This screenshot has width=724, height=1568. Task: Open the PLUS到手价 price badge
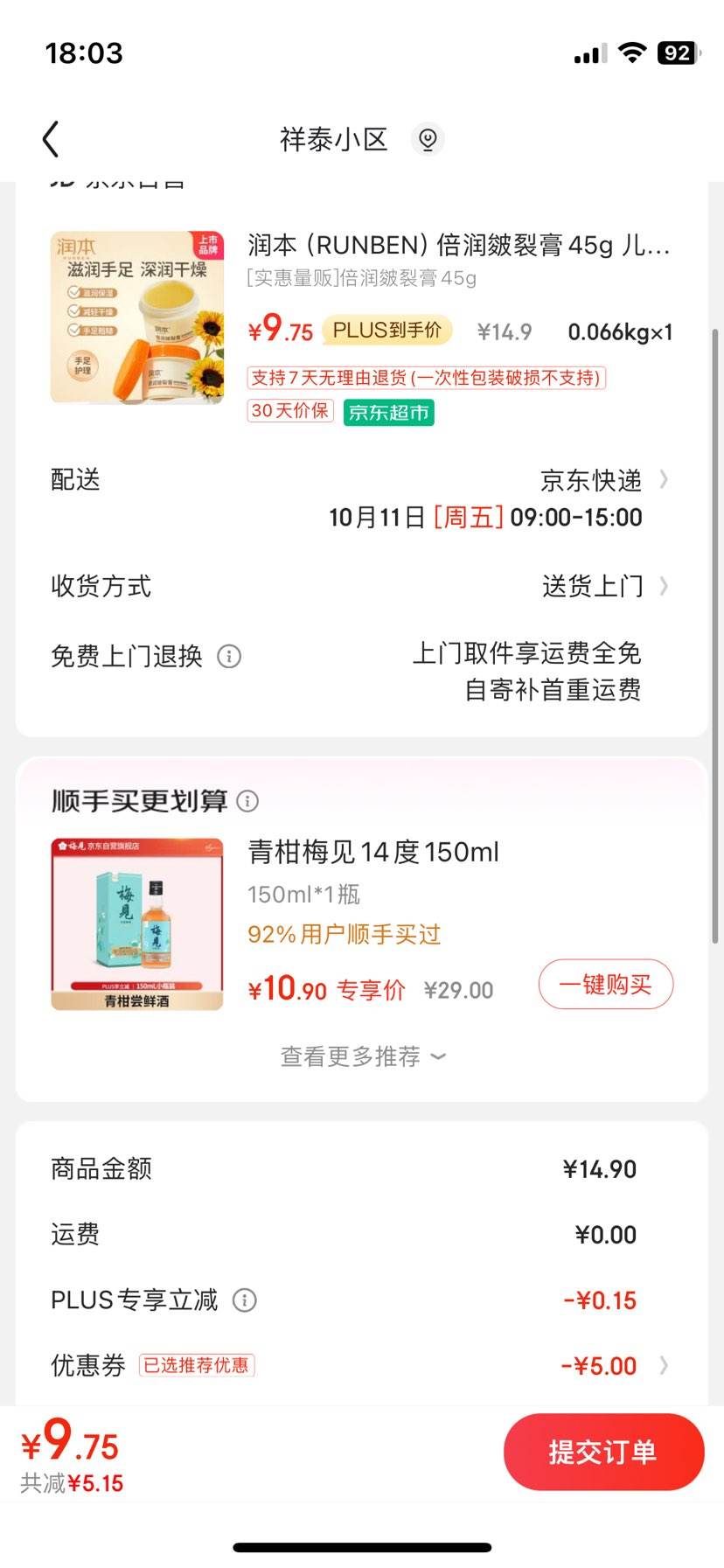(x=388, y=329)
